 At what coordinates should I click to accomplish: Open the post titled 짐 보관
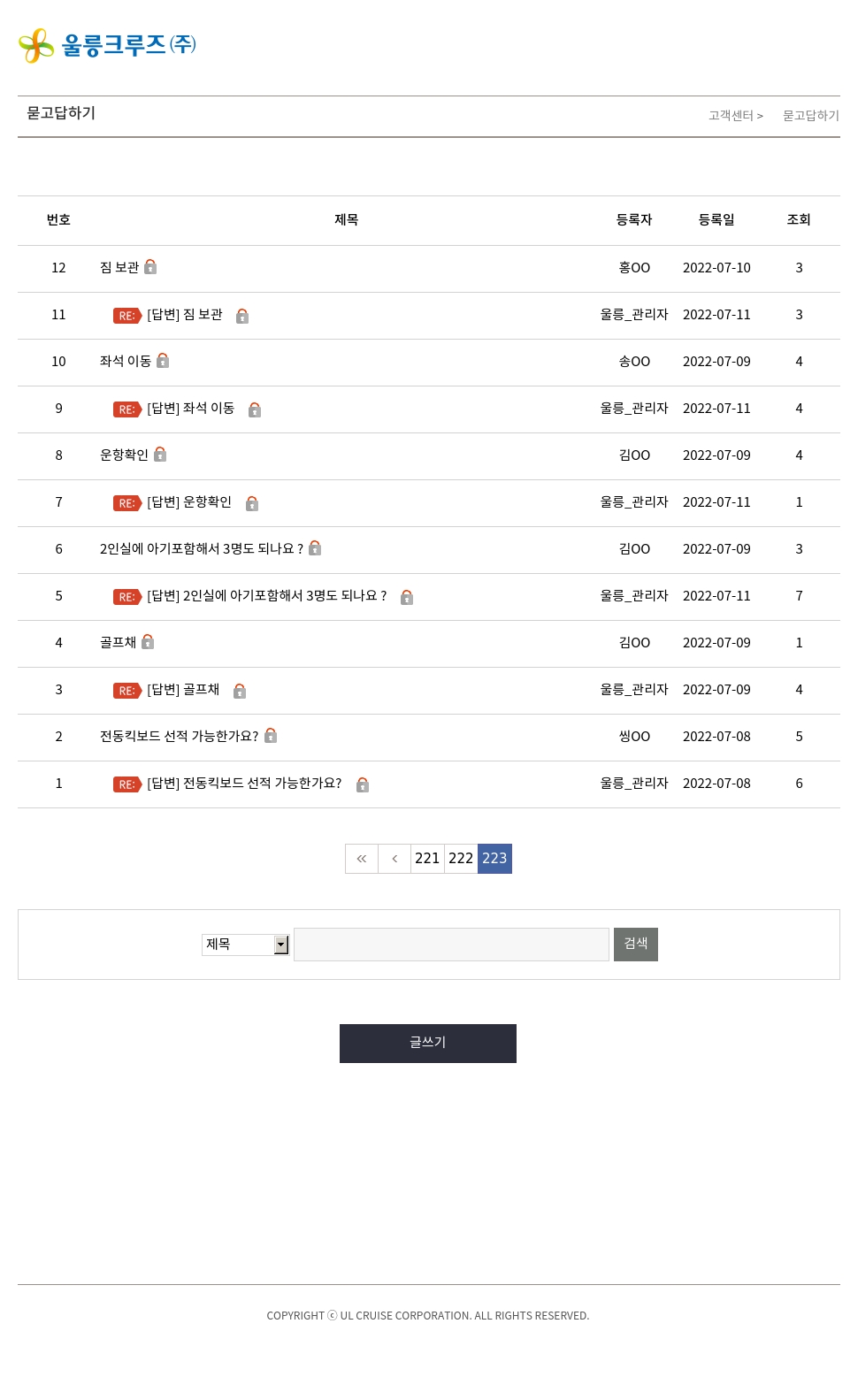(x=119, y=267)
